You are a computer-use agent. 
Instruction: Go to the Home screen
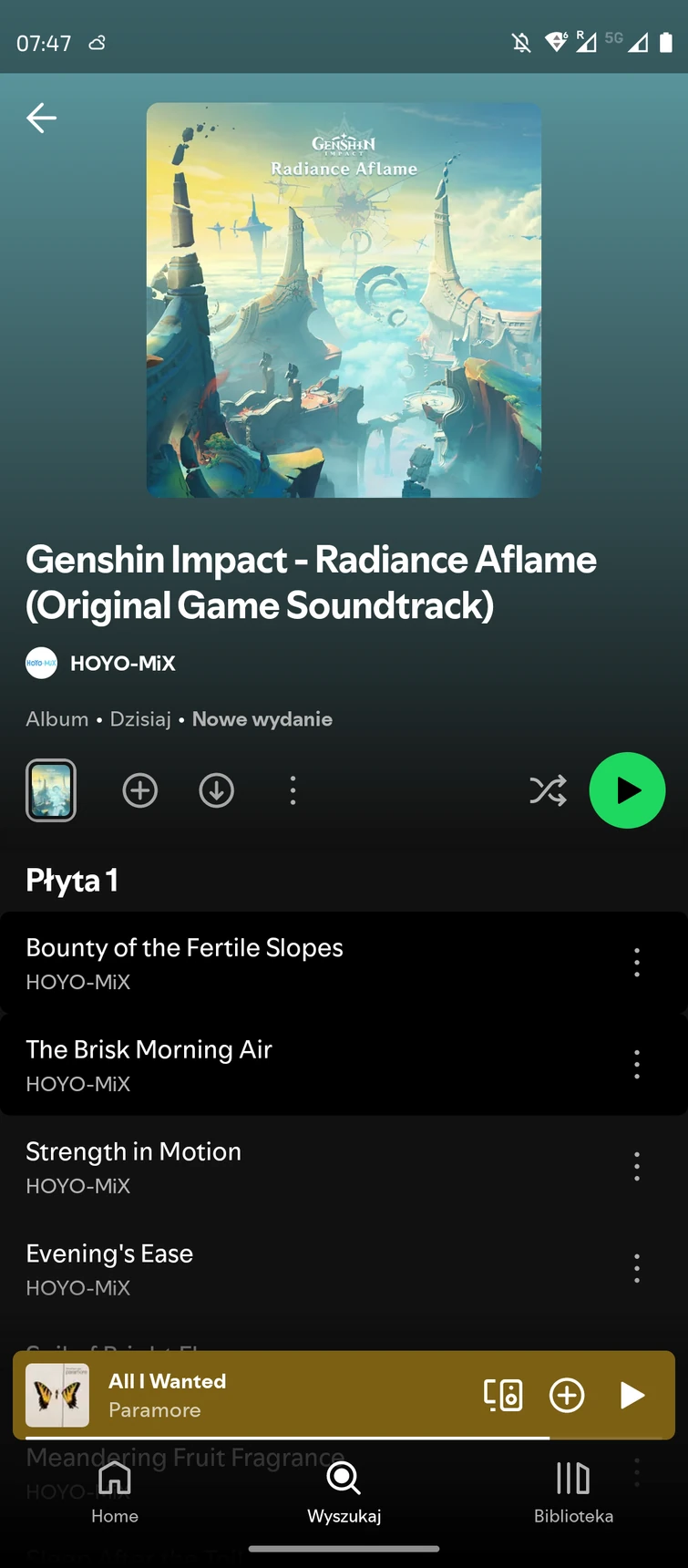[114, 1493]
